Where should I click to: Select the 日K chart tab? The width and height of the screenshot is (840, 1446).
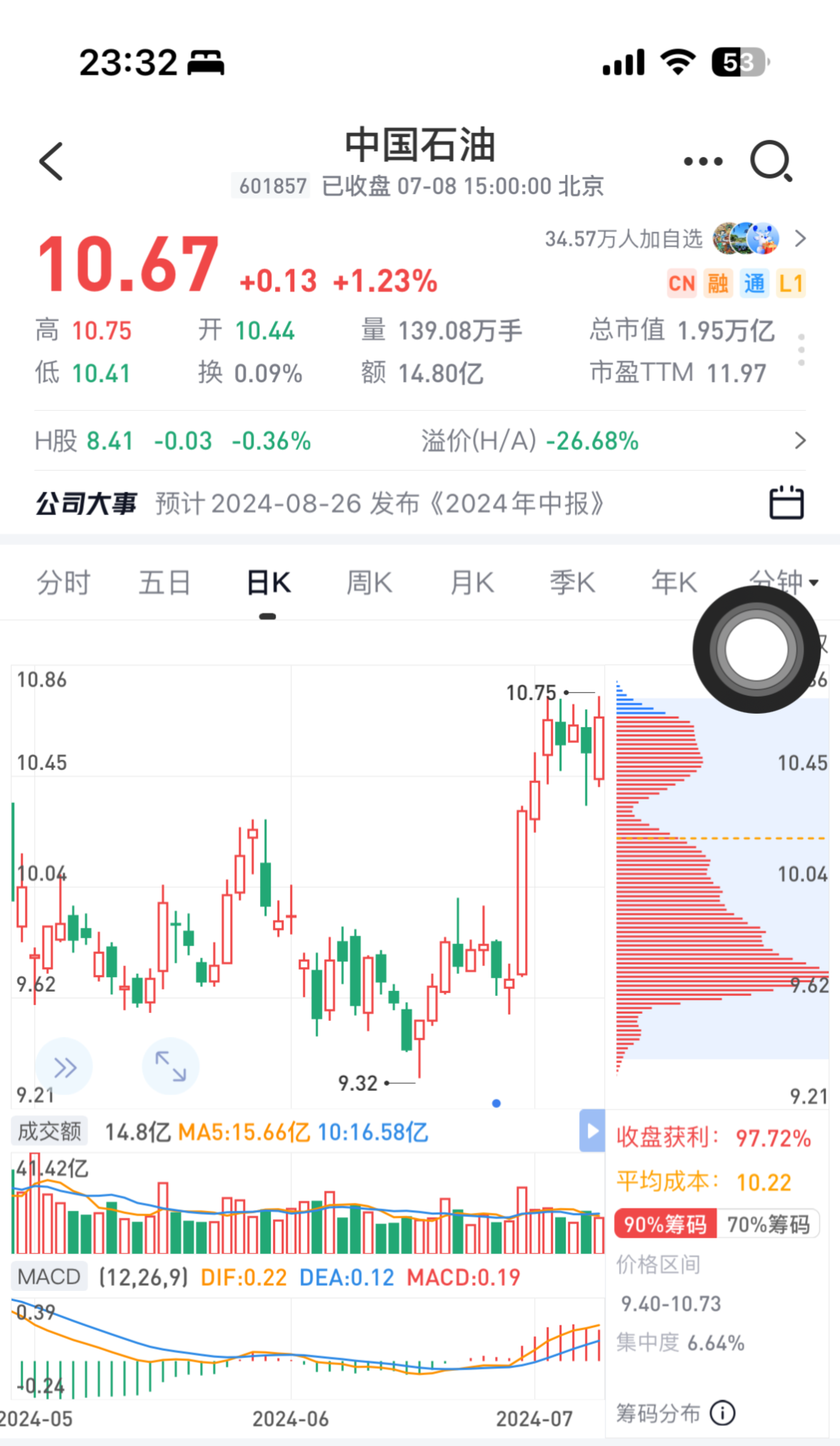click(268, 583)
